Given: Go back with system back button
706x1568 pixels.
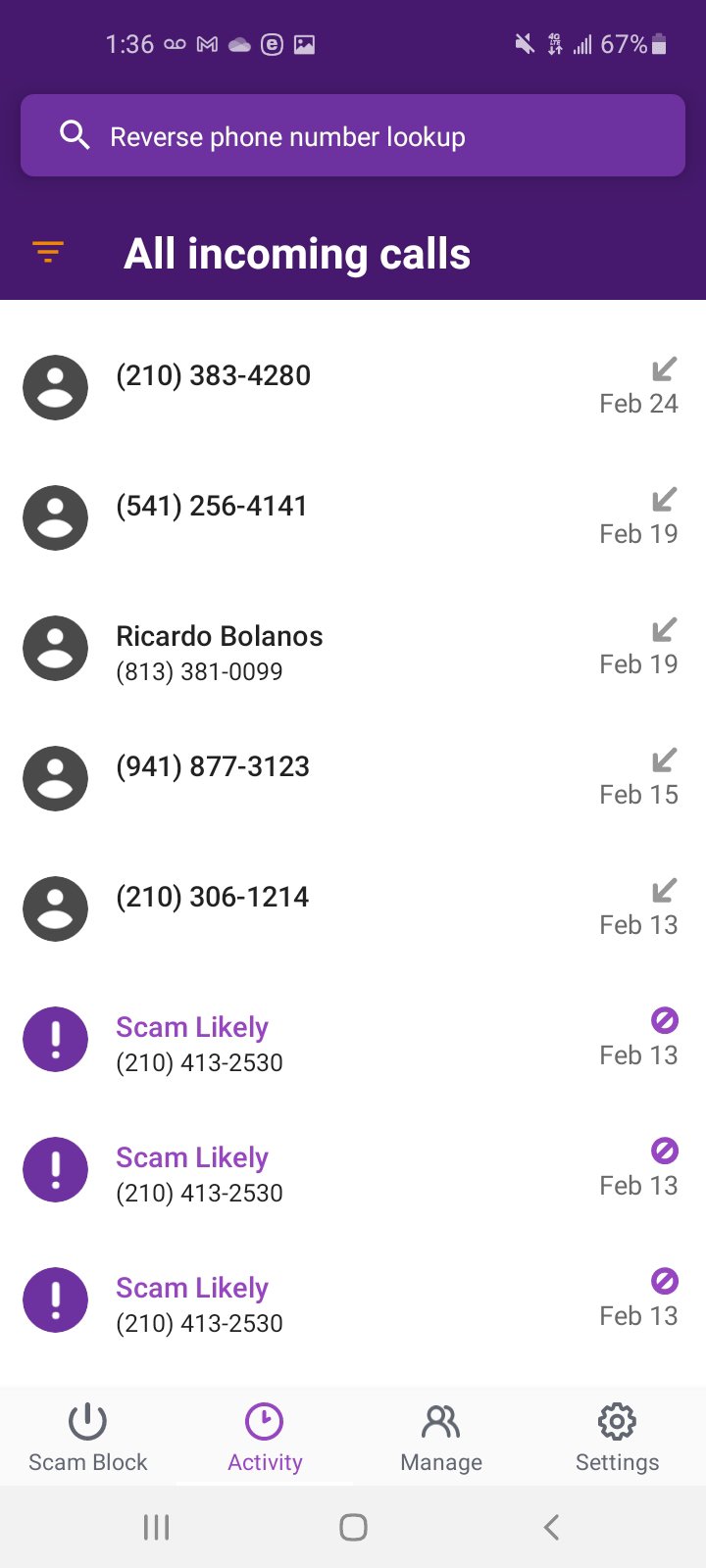Looking at the screenshot, I should pos(551,1527).
